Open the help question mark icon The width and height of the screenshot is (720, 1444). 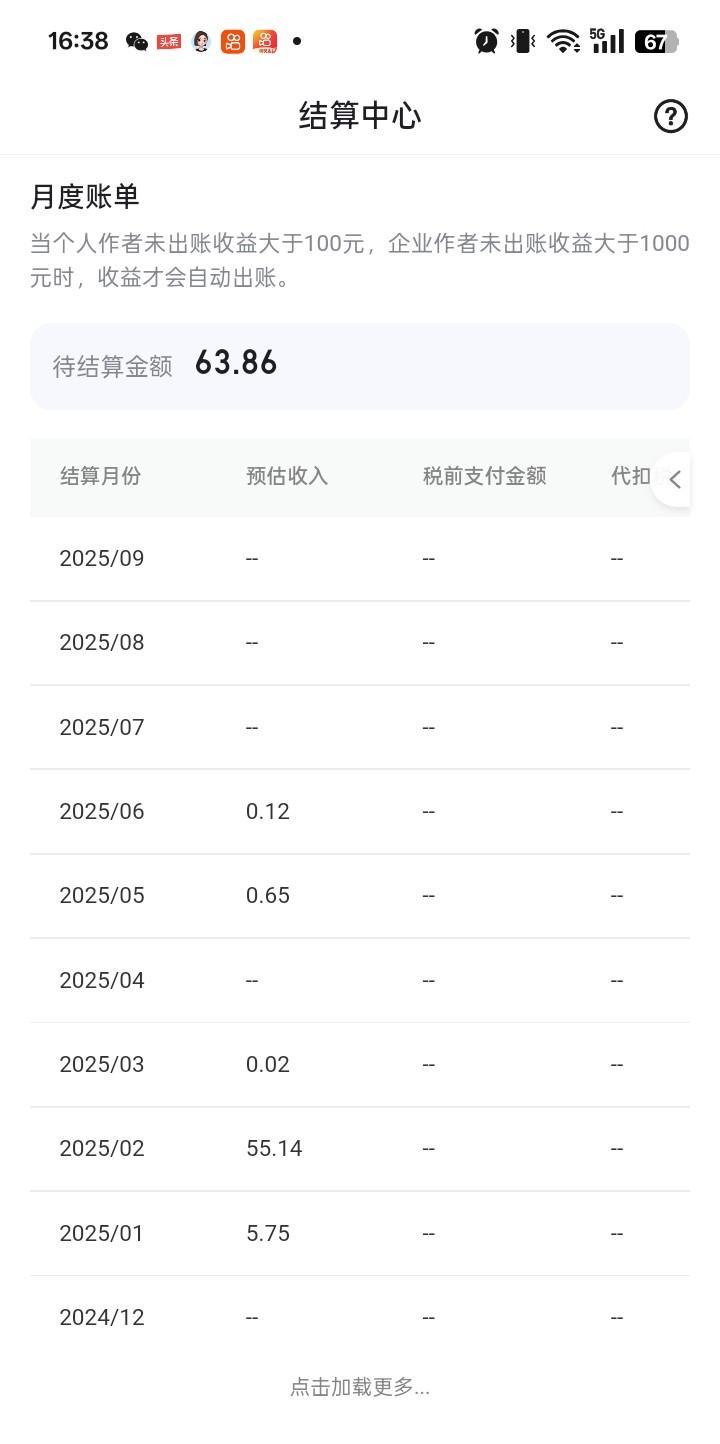[x=670, y=116]
